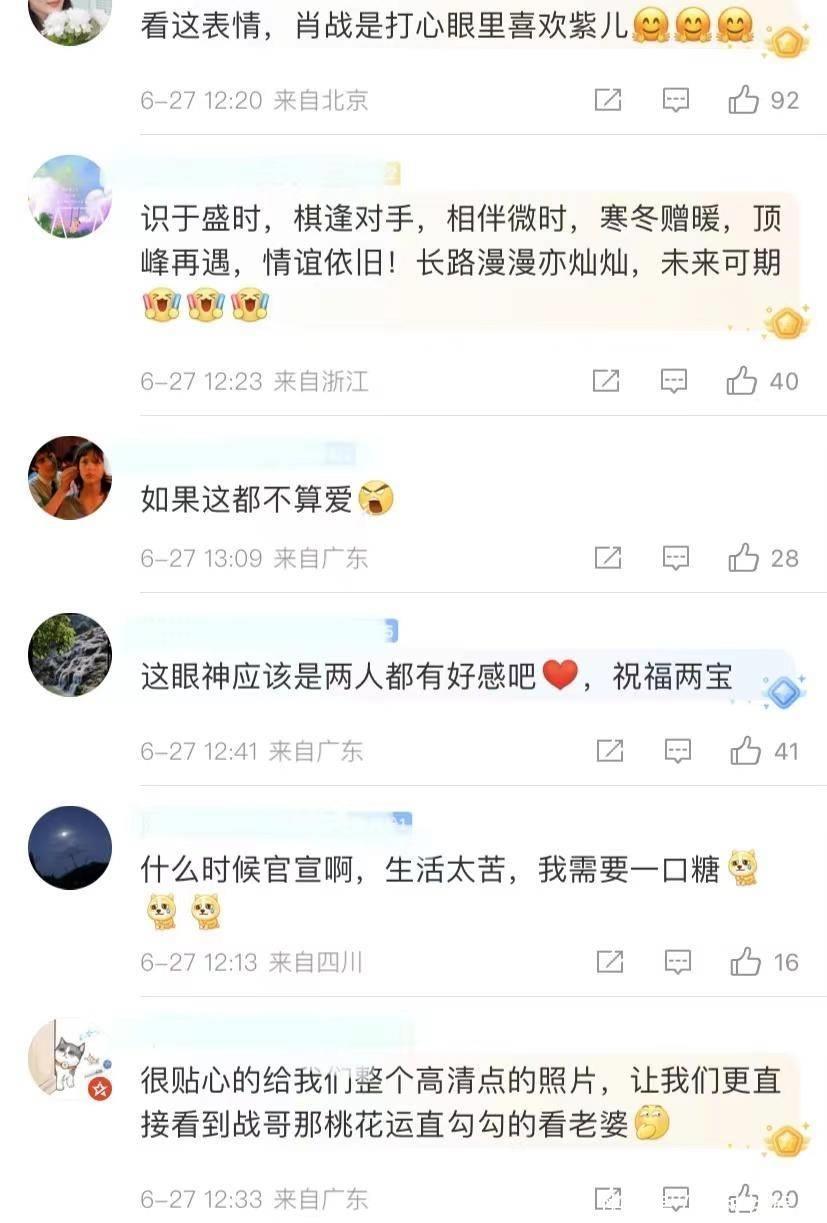Open the night sky avatar commenter's profile

(70, 848)
